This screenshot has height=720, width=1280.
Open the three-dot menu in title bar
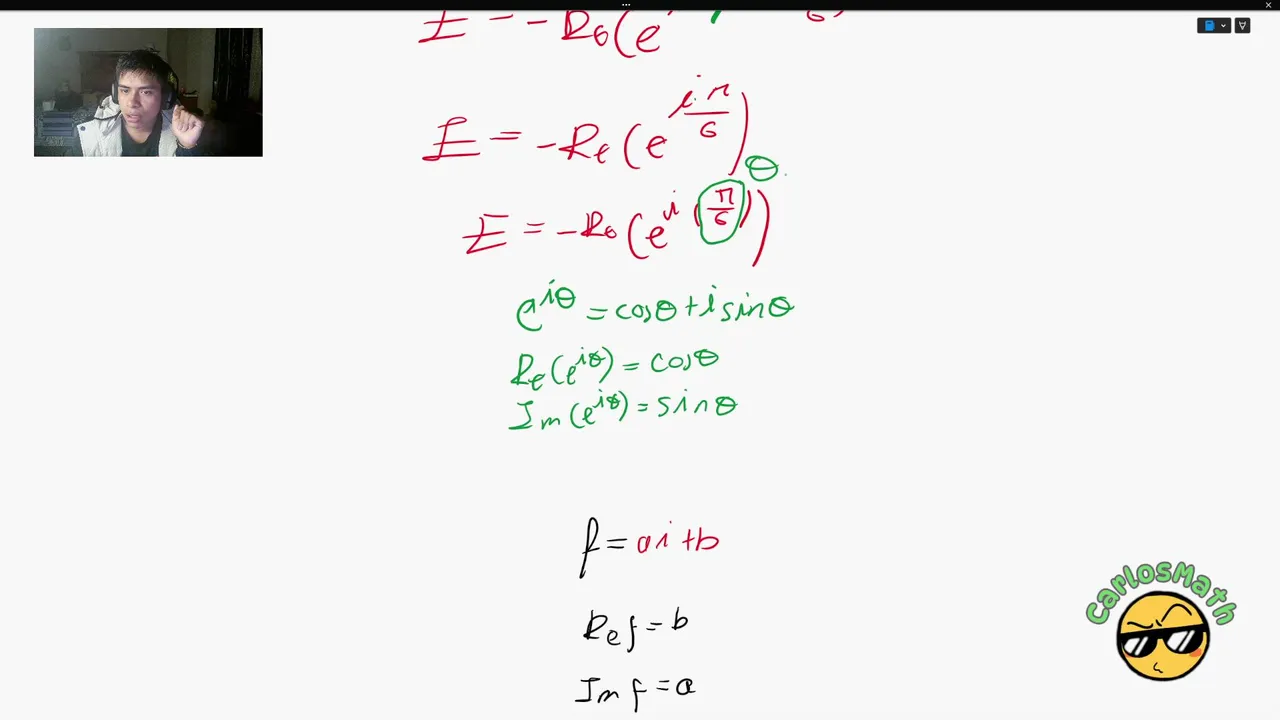(626, 4)
